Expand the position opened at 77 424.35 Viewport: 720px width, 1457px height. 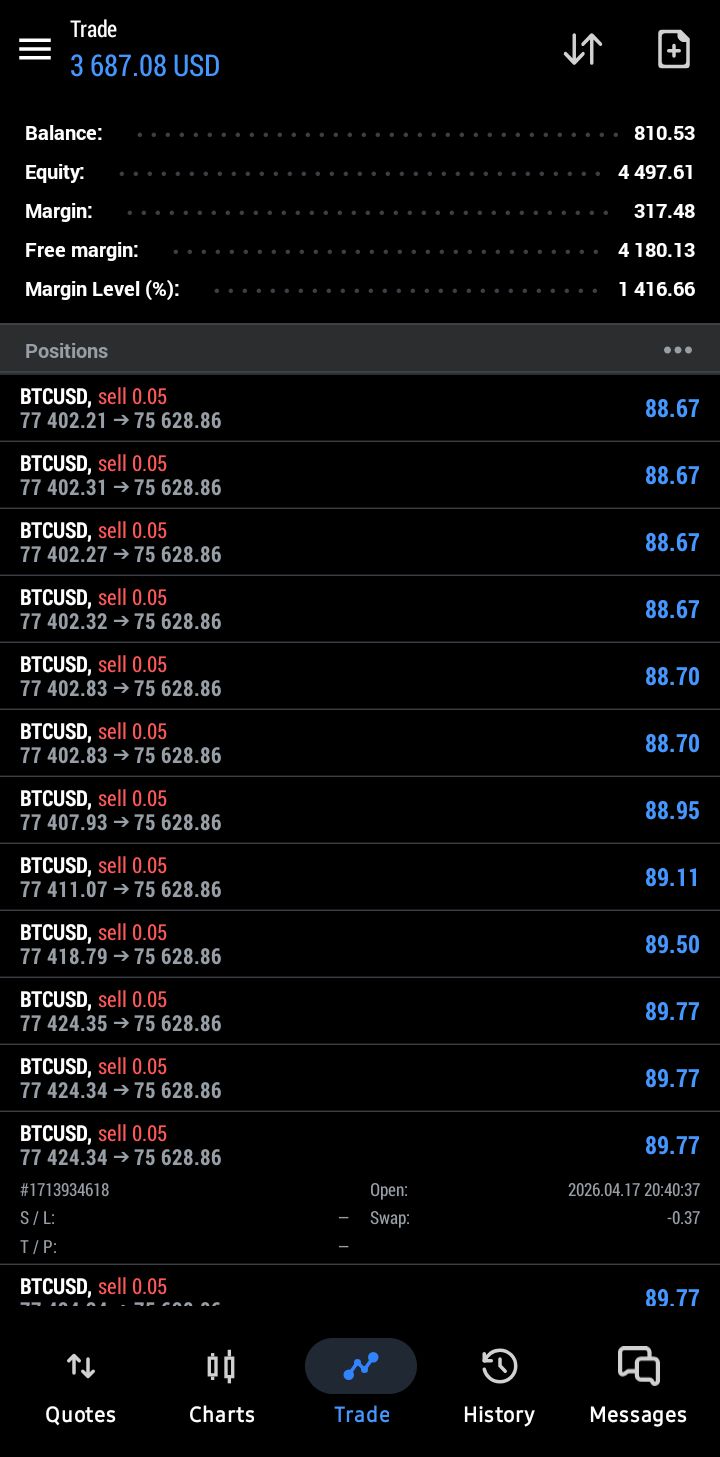coord(360,1011)
